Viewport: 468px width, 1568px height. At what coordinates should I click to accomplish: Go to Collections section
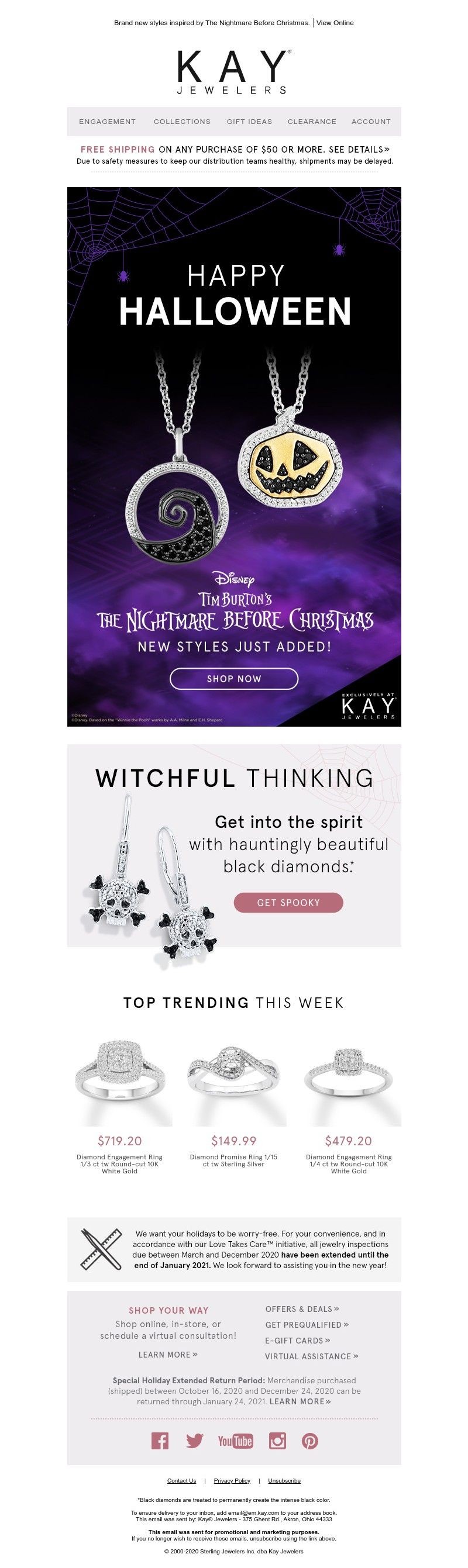click(x=181, y=121)
